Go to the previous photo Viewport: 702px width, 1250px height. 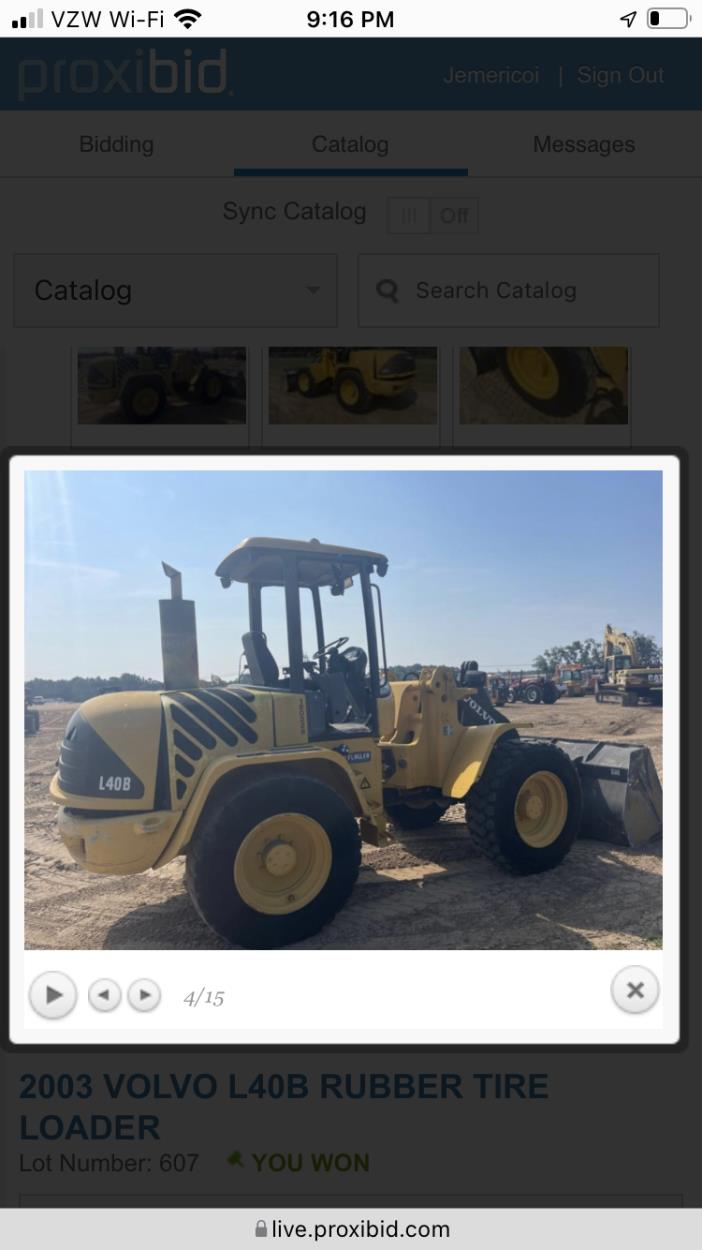pyautogui.click(x=104, y=995)
